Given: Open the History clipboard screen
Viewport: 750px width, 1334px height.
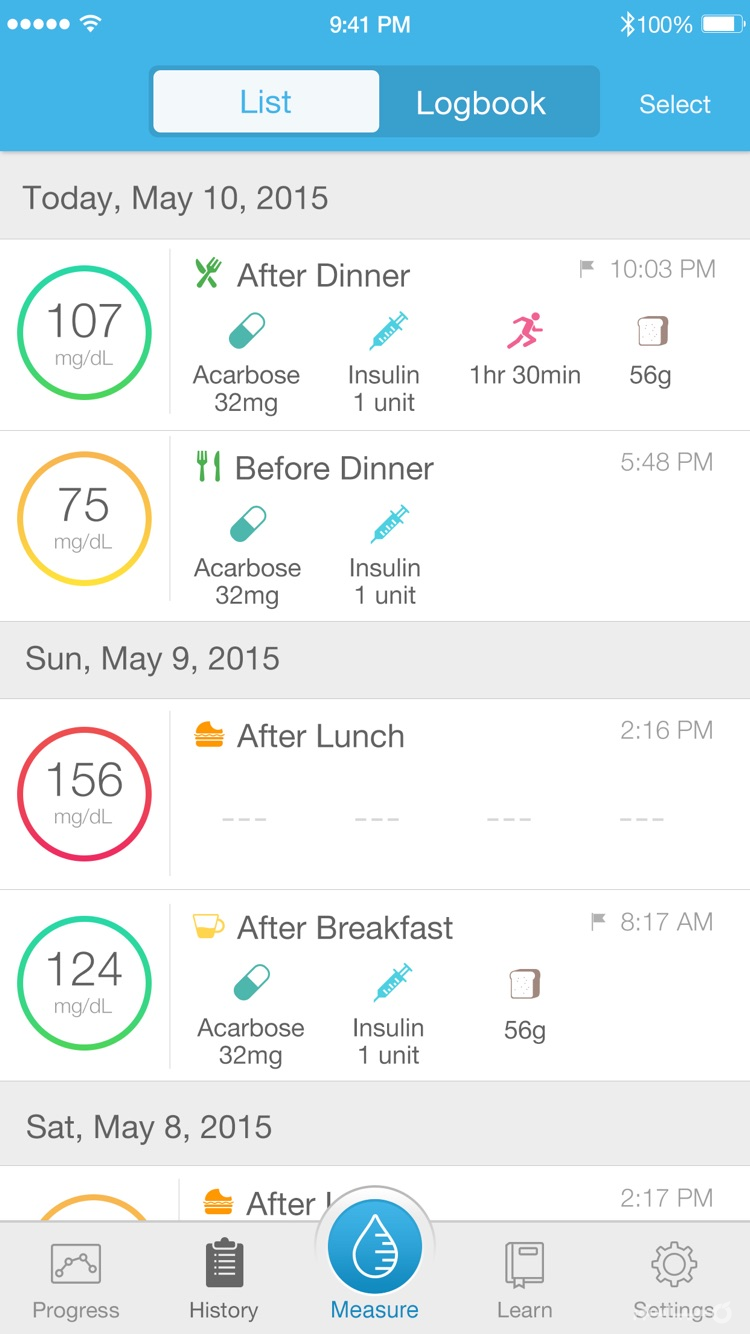Looking at the screenshot, I should tap(222, 1277).
